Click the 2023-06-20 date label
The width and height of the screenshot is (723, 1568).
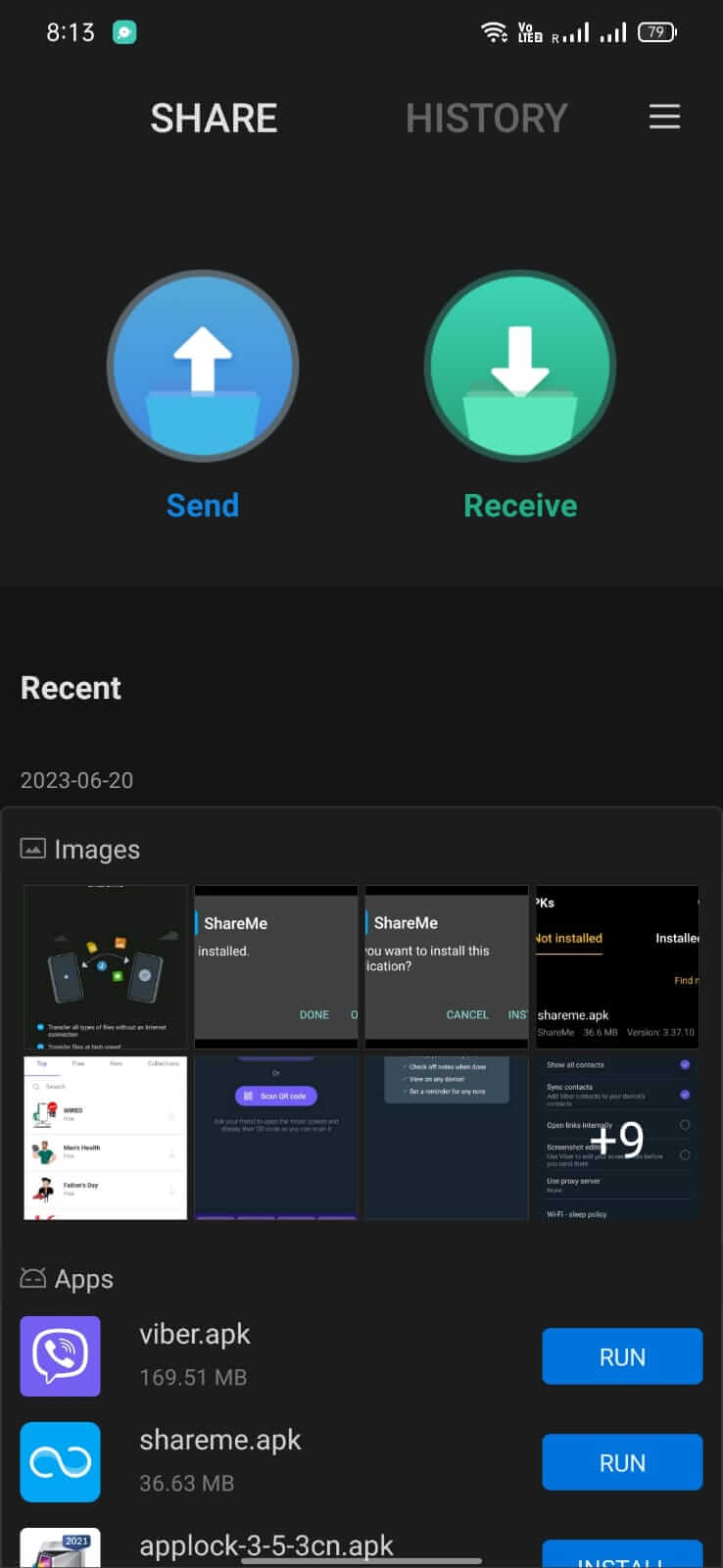coord(76,780)
